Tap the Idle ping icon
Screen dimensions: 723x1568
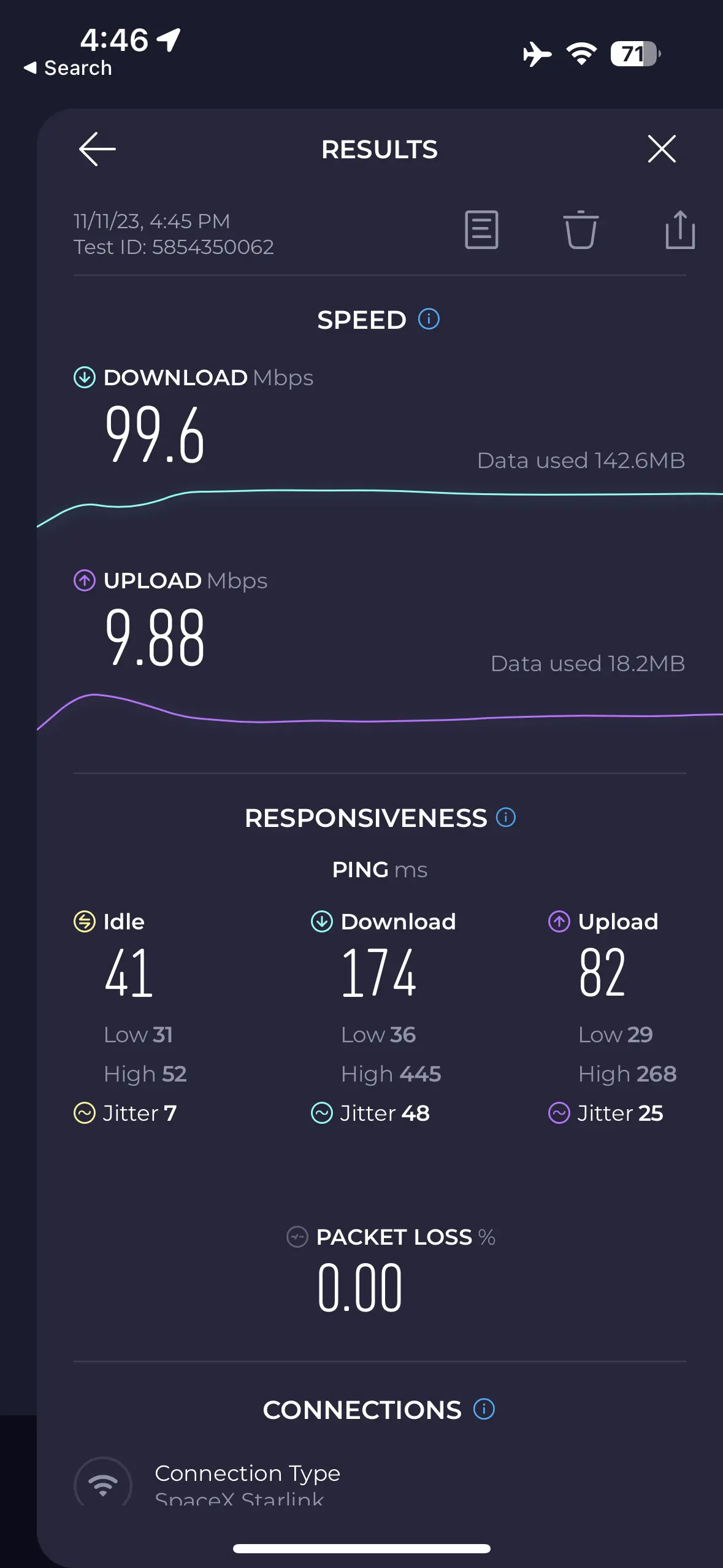coord(82,921)
